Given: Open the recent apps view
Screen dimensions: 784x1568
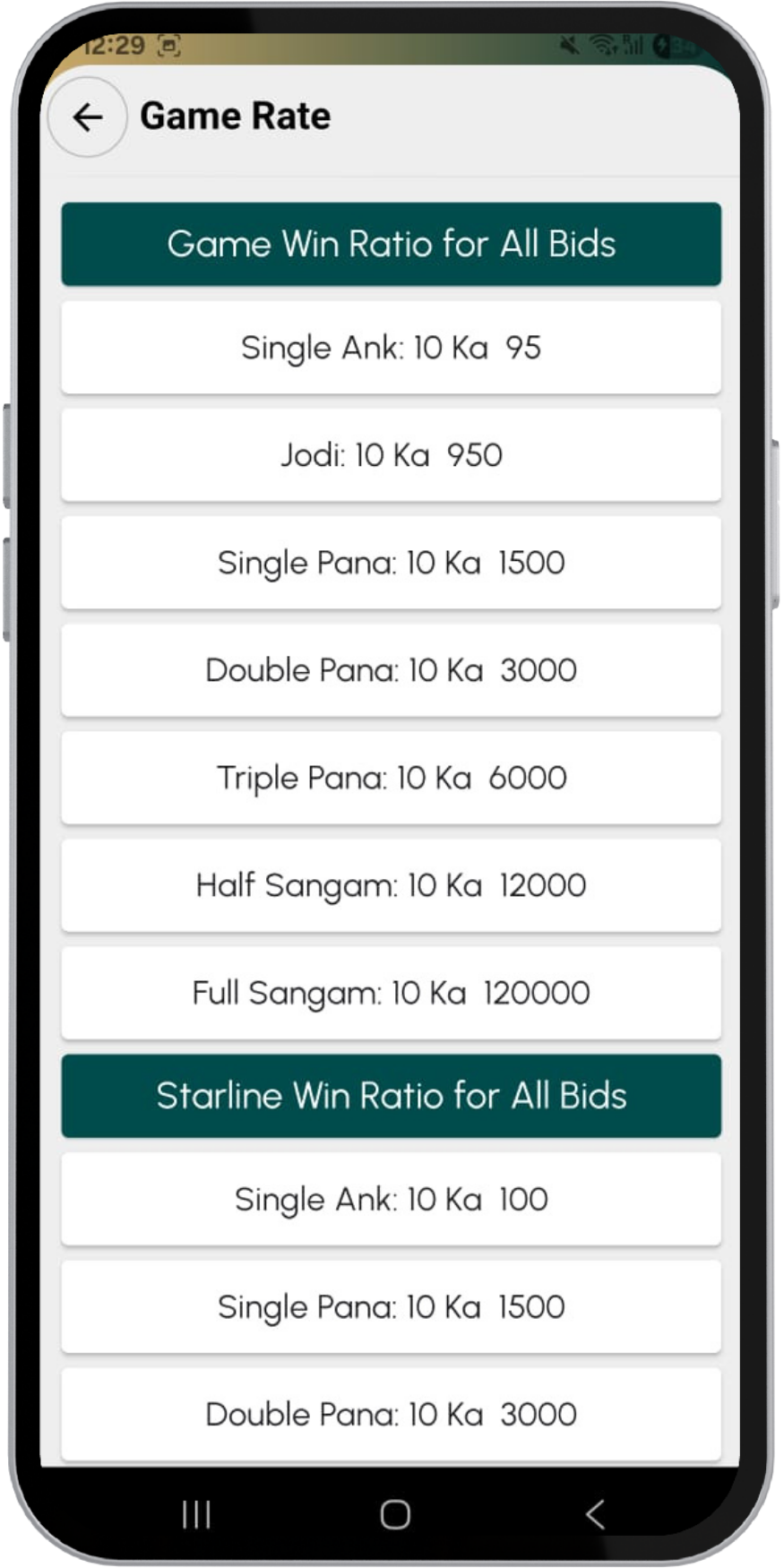Looking at the screenshot, I should click(196, 1514).
